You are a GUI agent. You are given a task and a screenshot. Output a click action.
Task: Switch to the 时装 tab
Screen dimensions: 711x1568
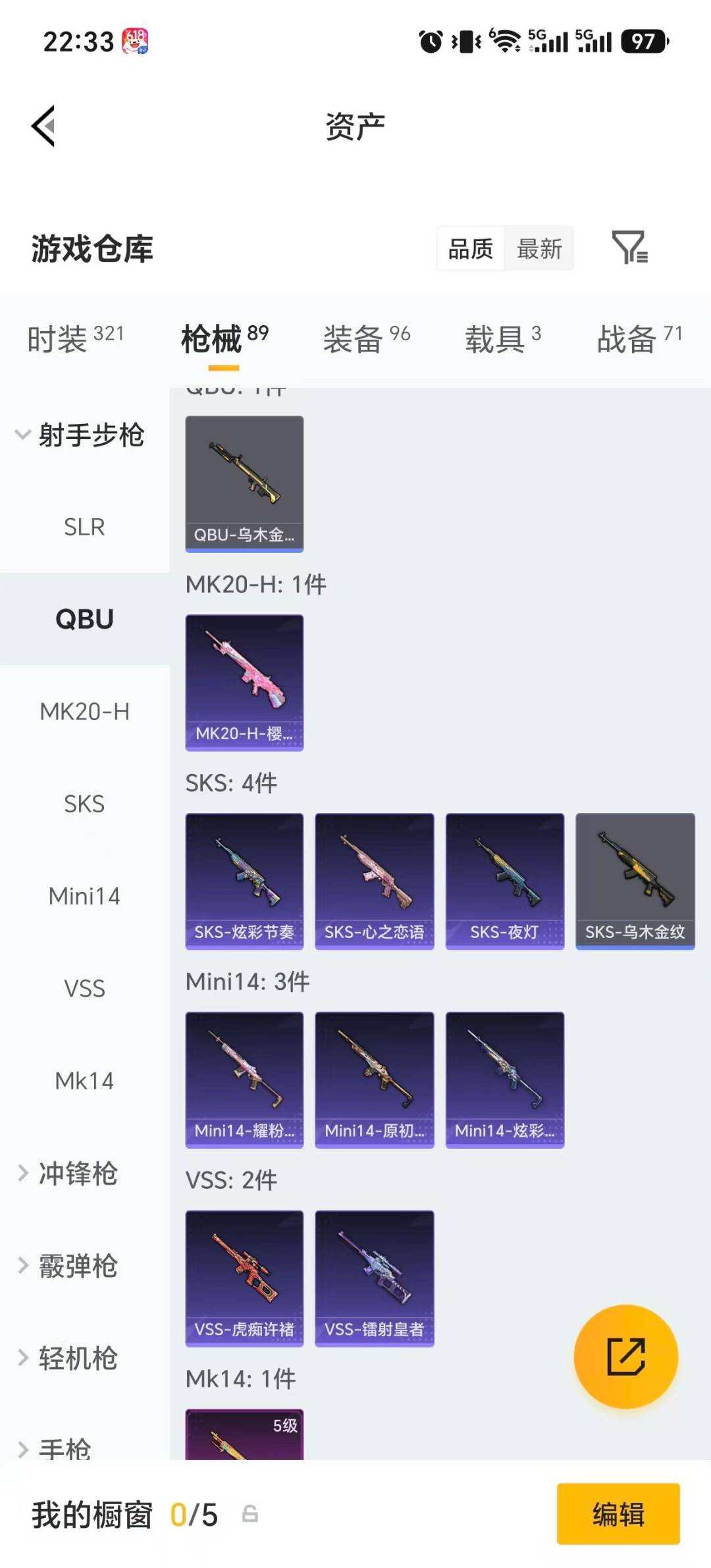[x=75, y=339]
